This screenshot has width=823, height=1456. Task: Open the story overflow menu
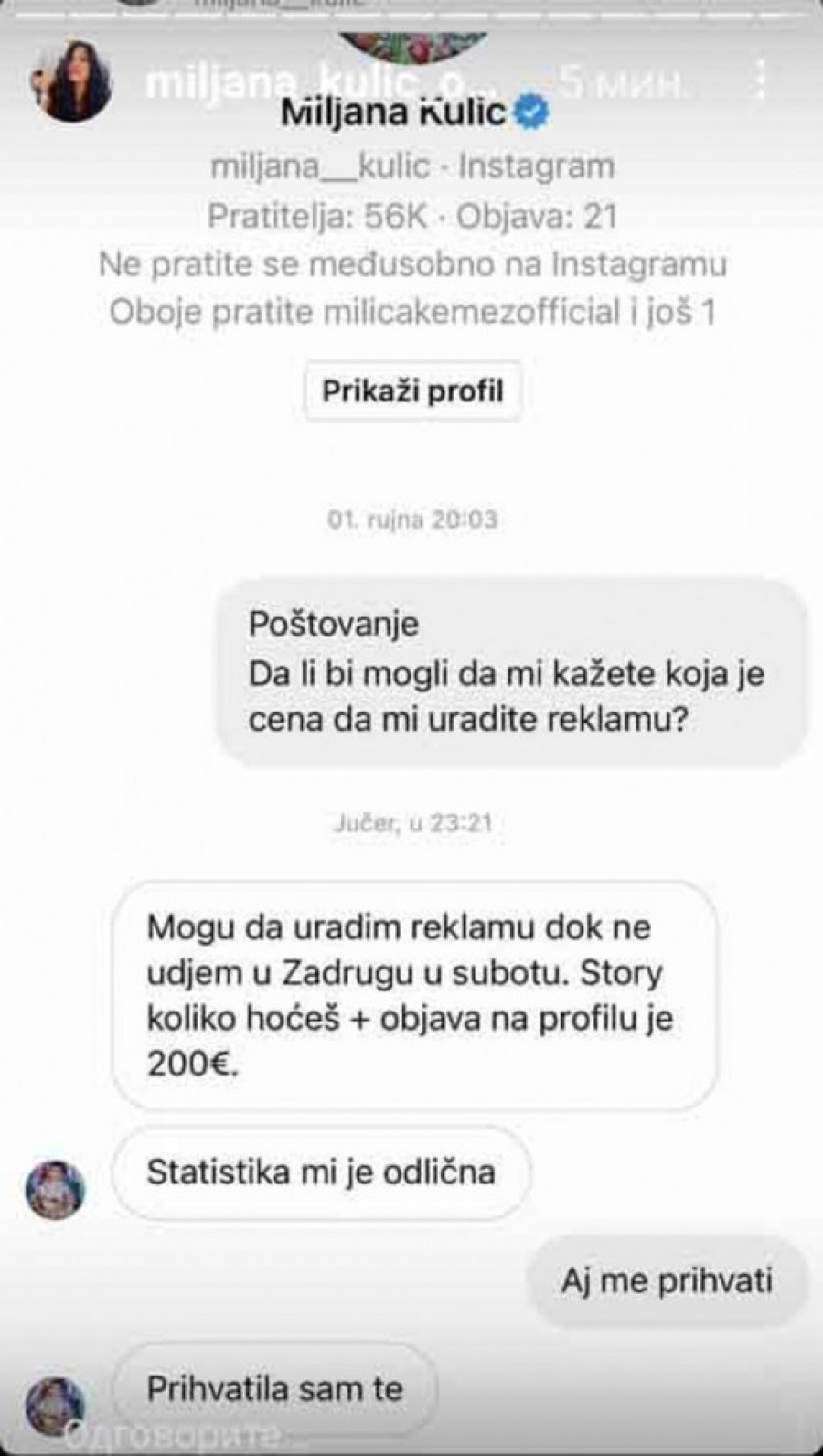(761, 81)
